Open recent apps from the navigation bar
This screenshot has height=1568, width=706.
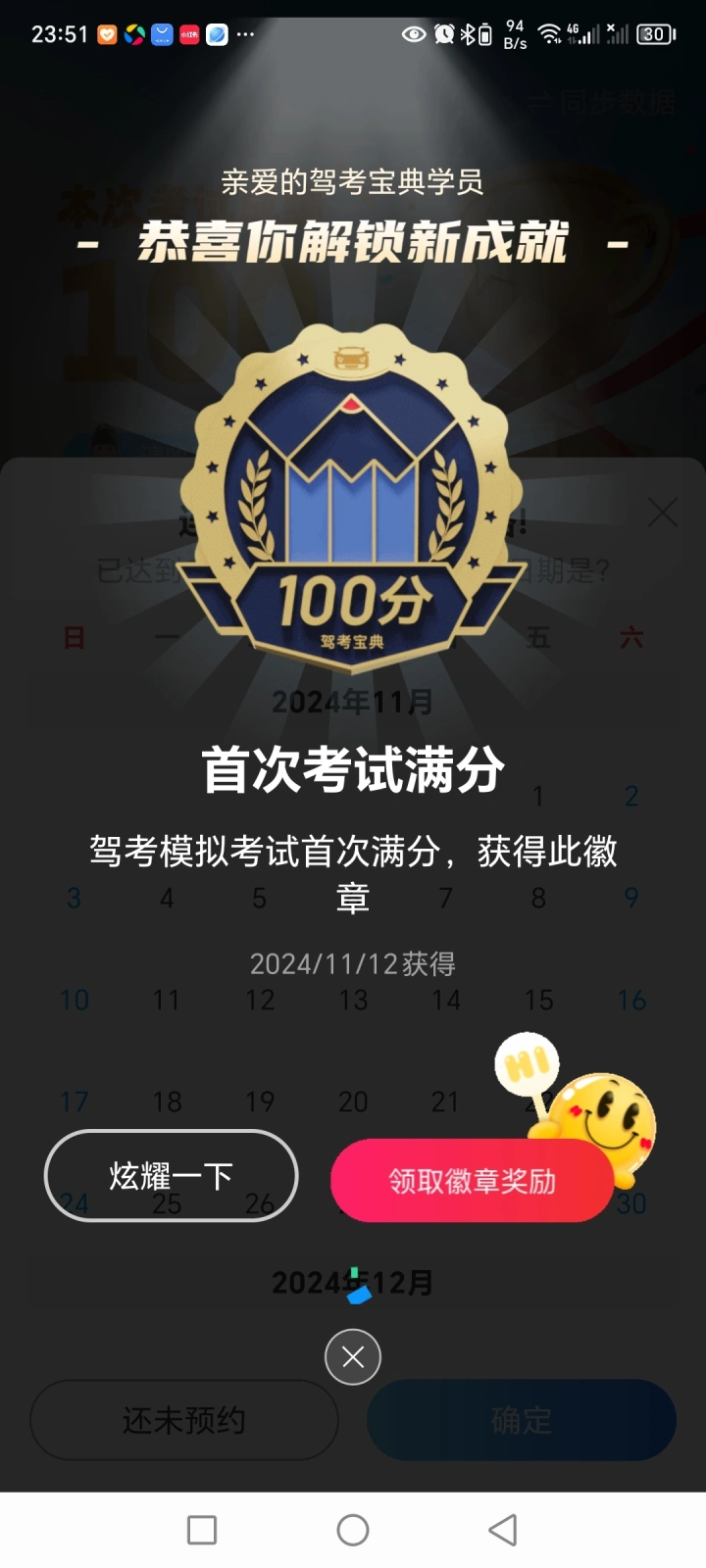(202, 1530)
